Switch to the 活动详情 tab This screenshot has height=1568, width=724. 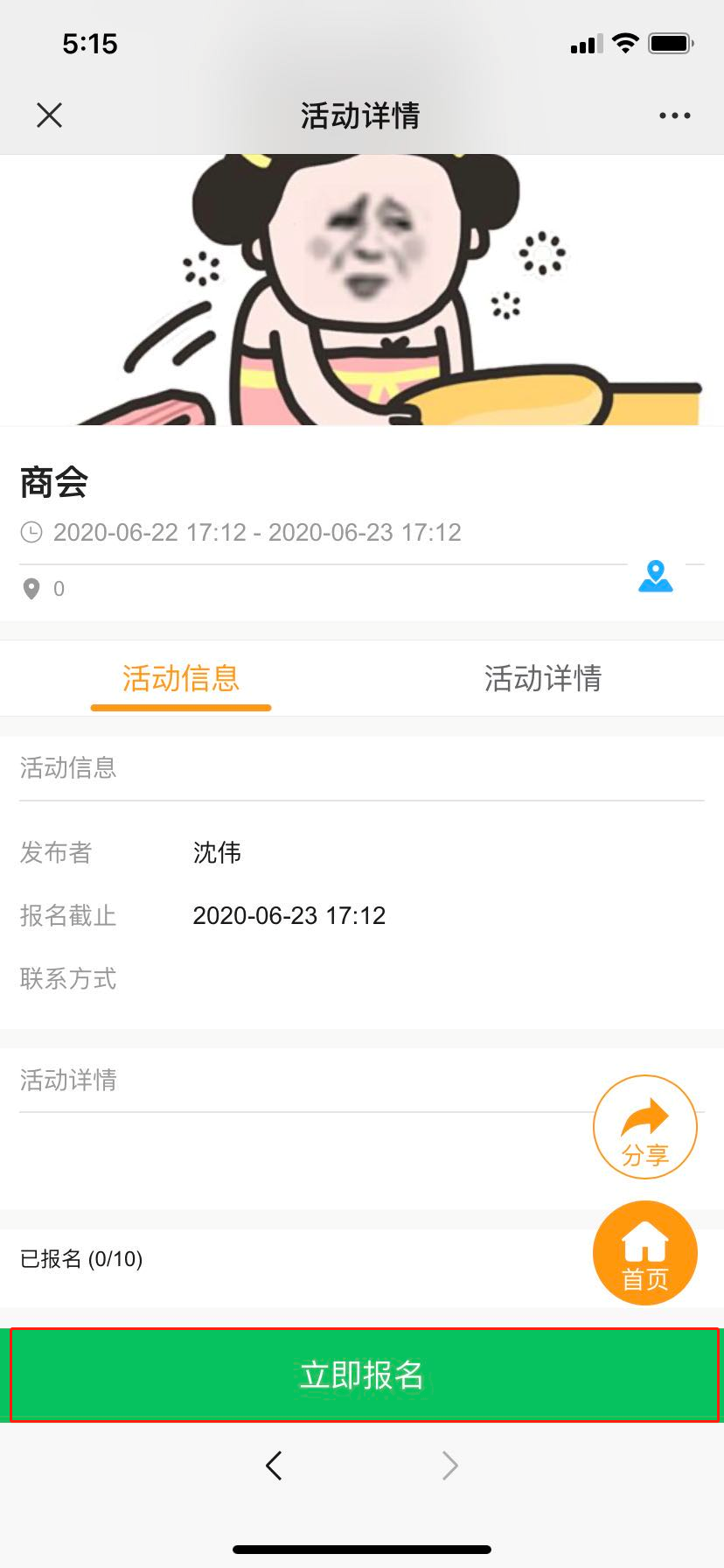(543, 679)
